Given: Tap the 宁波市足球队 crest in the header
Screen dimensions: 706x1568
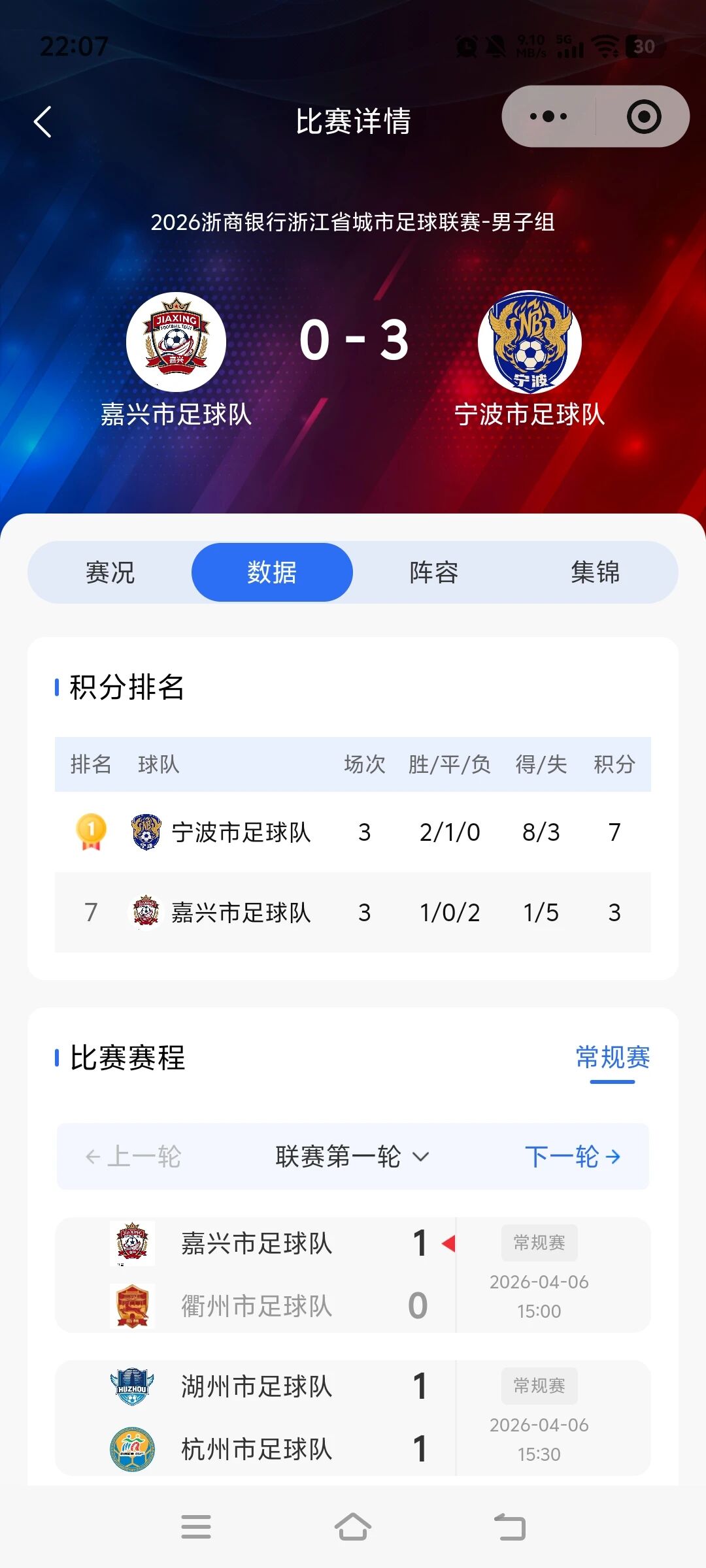Looking at the screenshot, I should tap(529, 342).
